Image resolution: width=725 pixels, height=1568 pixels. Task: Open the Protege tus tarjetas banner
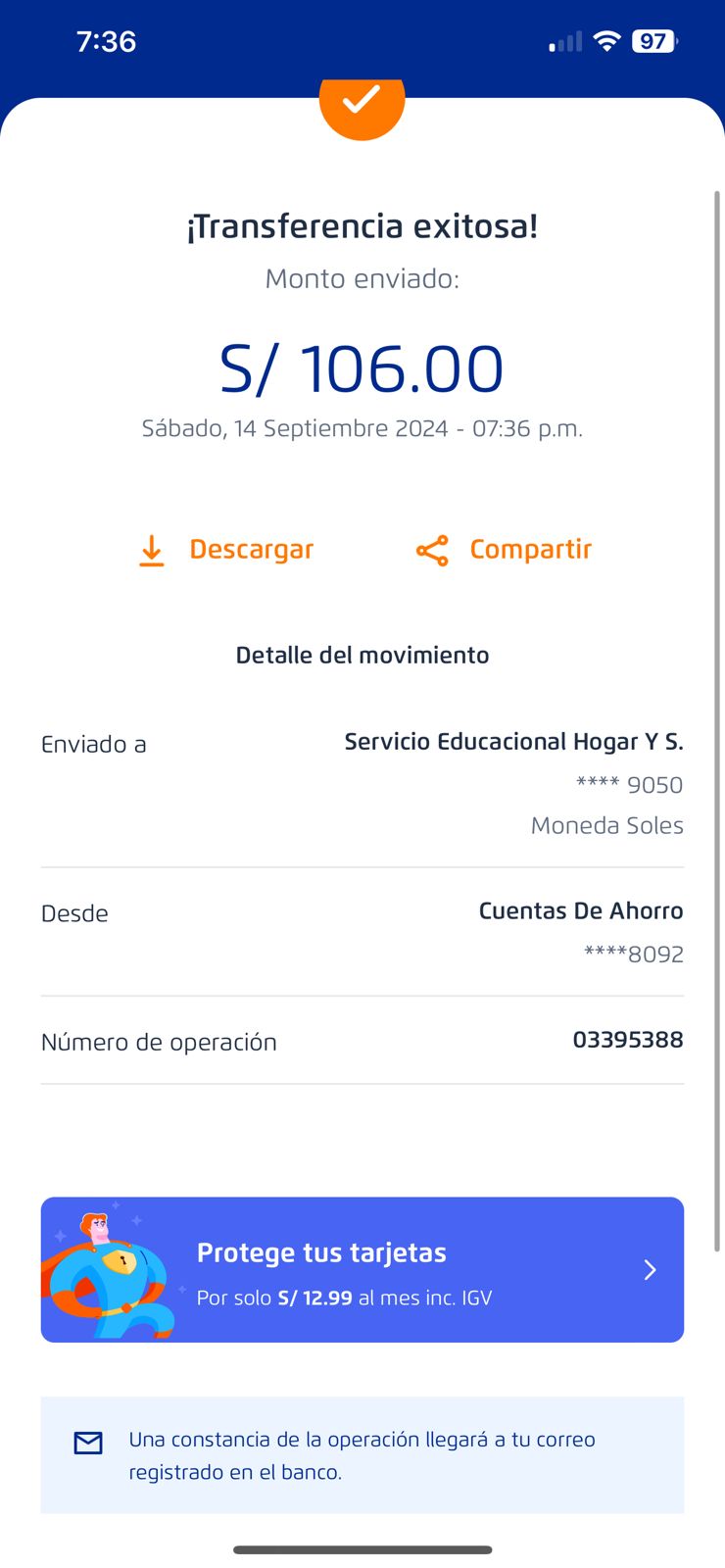362,1269
